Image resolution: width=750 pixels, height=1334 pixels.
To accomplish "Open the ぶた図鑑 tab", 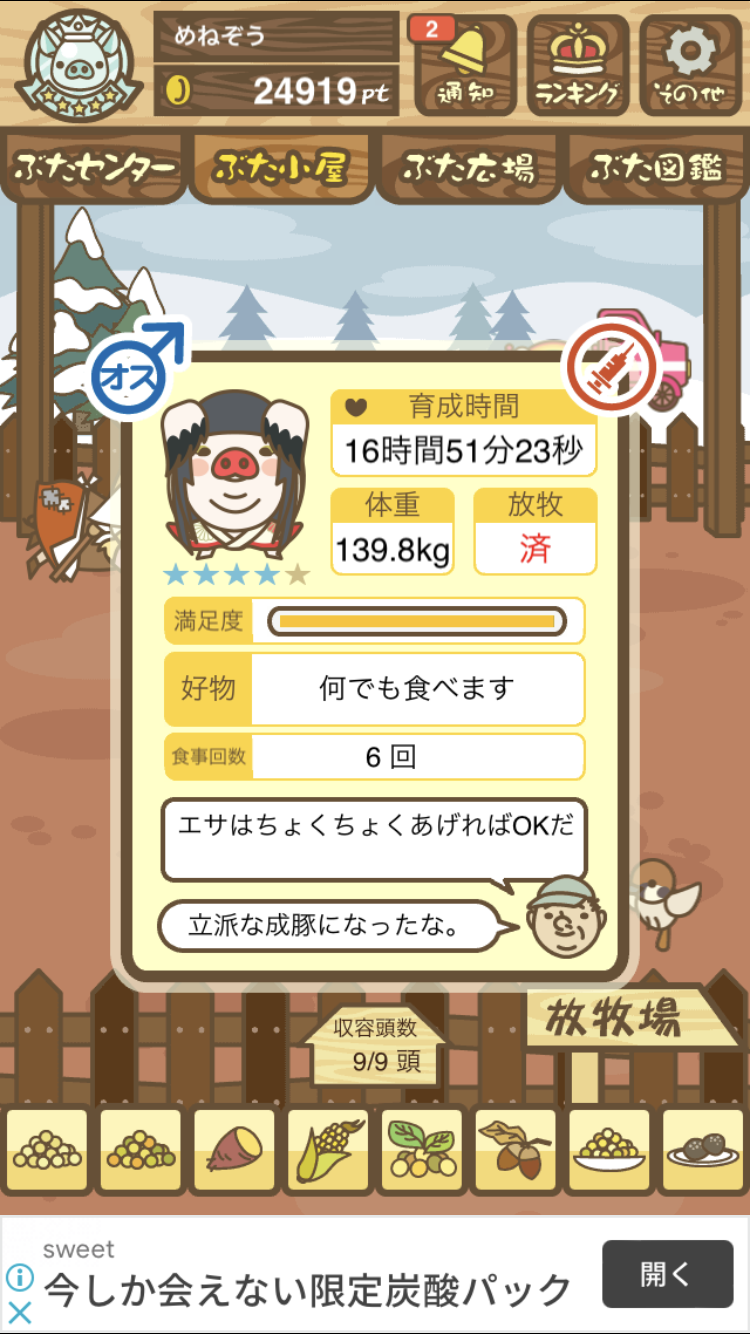I will click(x=656, y=168).
